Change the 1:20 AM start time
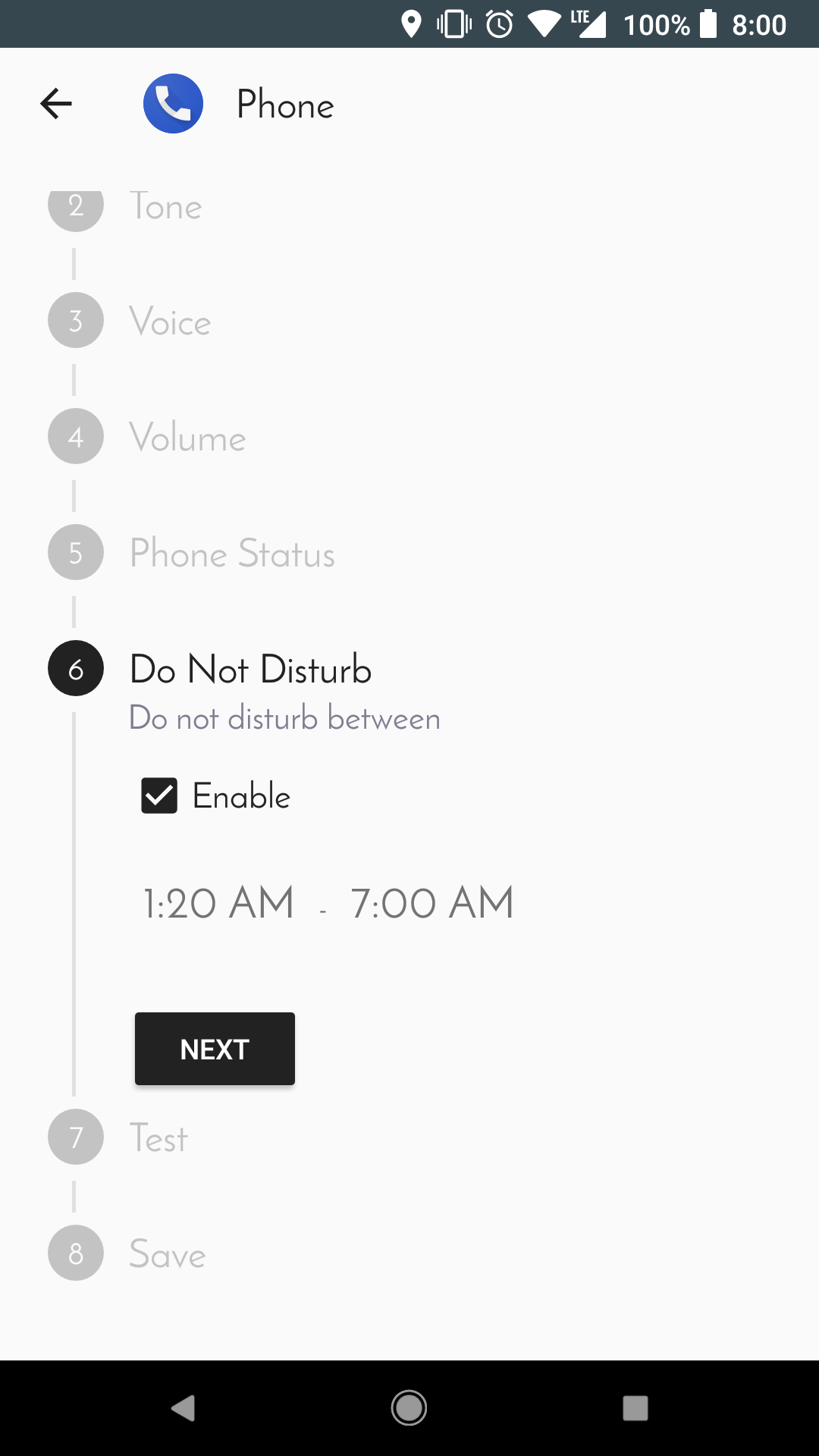This screenshot has height=1456, width=819. [218, 903]
